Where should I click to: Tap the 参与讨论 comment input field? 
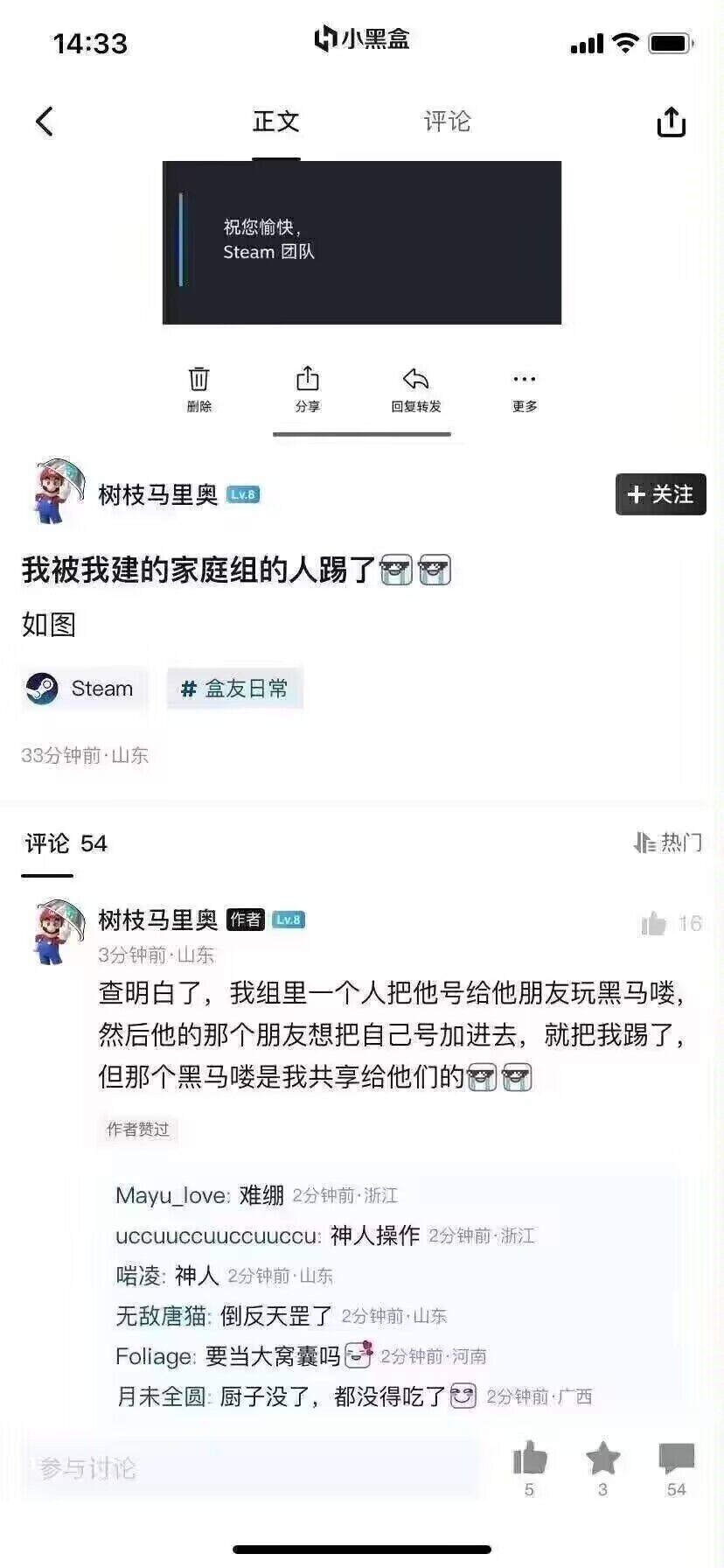click(249, 1467)
